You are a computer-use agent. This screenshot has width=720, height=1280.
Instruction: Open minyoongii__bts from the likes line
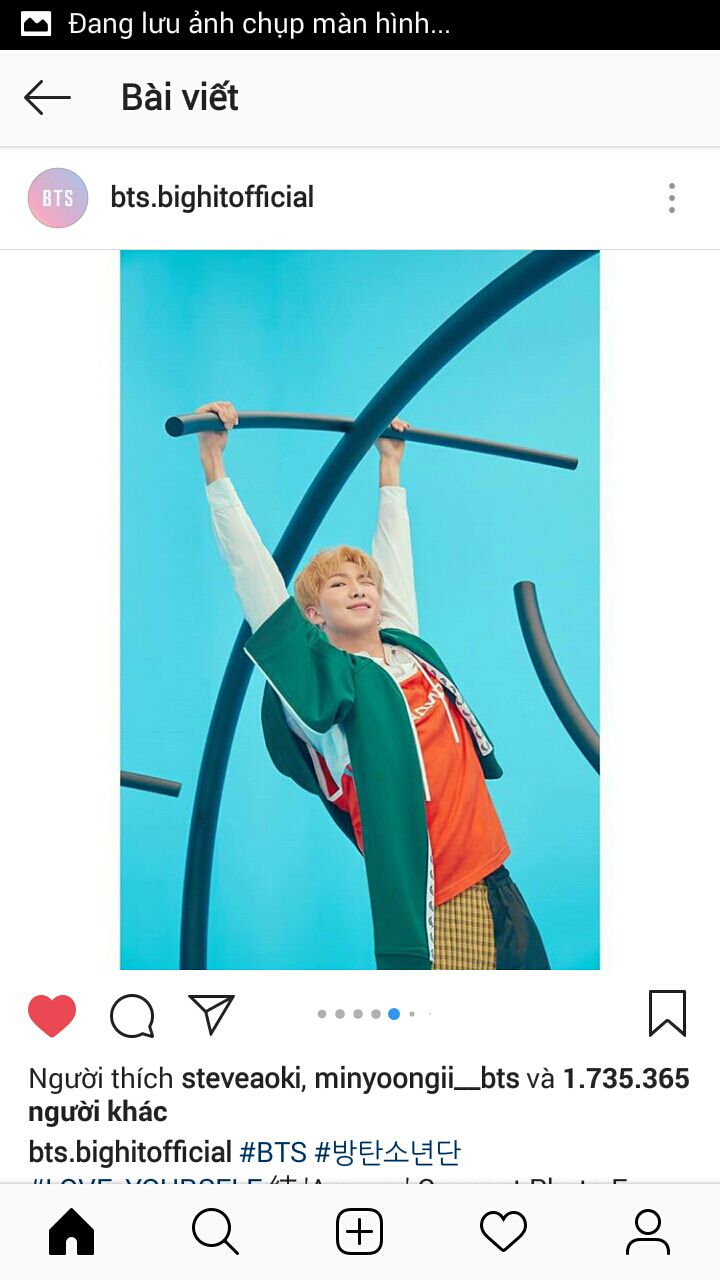tap(417, 1079)
